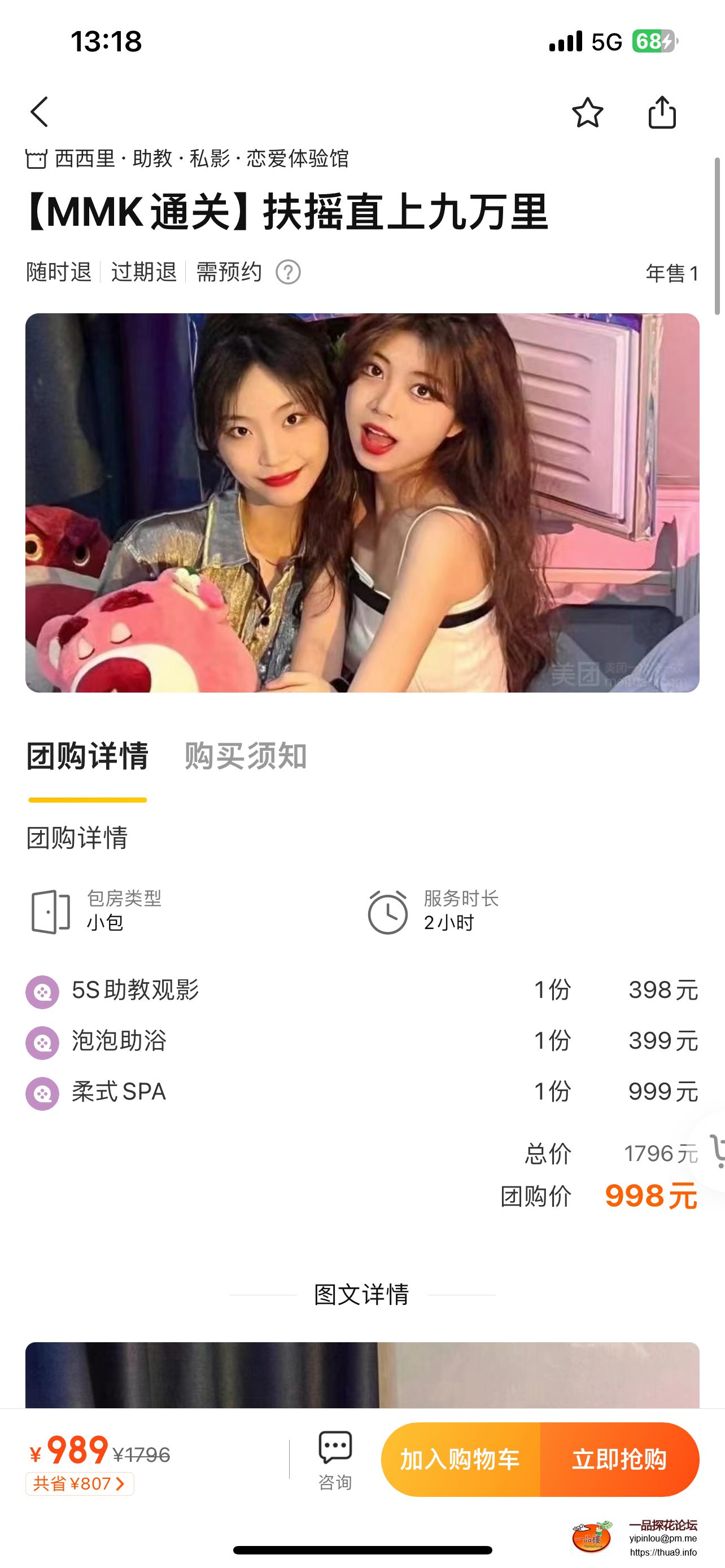Open the main deal photo
The height and width of the screenshot is (1568, 725).
tap(362, 502)
